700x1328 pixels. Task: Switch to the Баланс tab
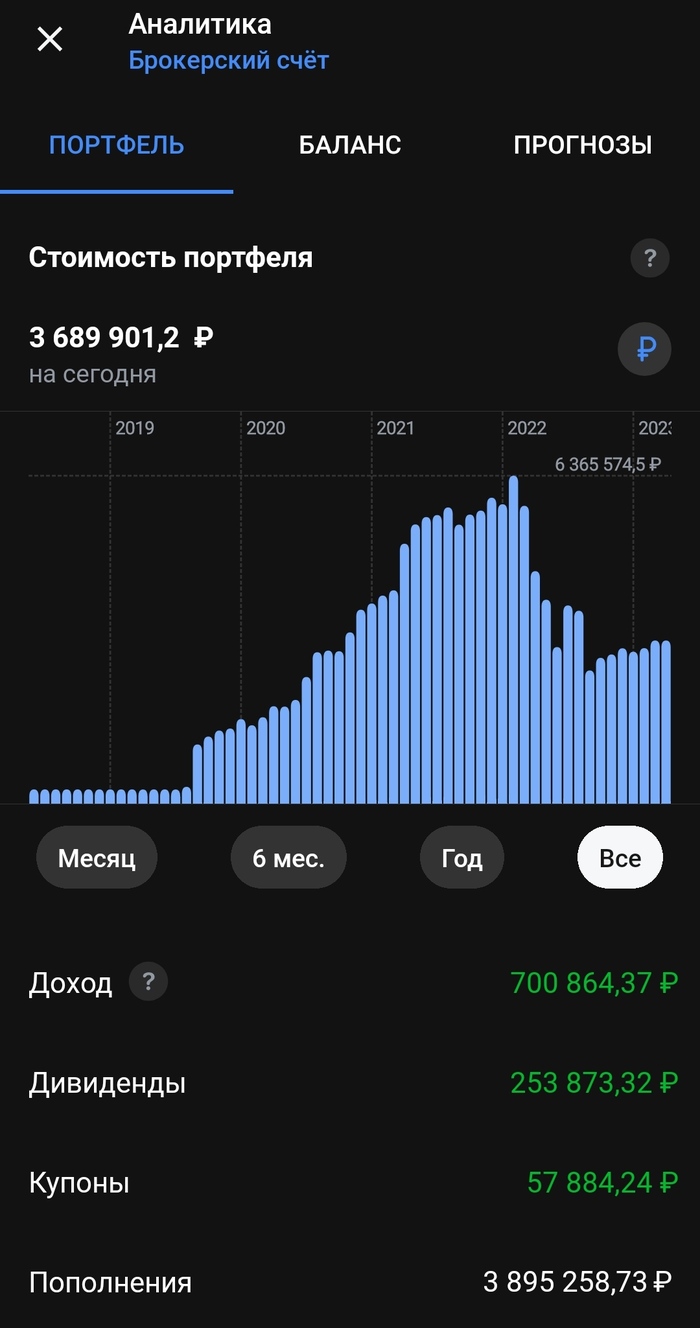pyautogui.click(x=350, y=145)
